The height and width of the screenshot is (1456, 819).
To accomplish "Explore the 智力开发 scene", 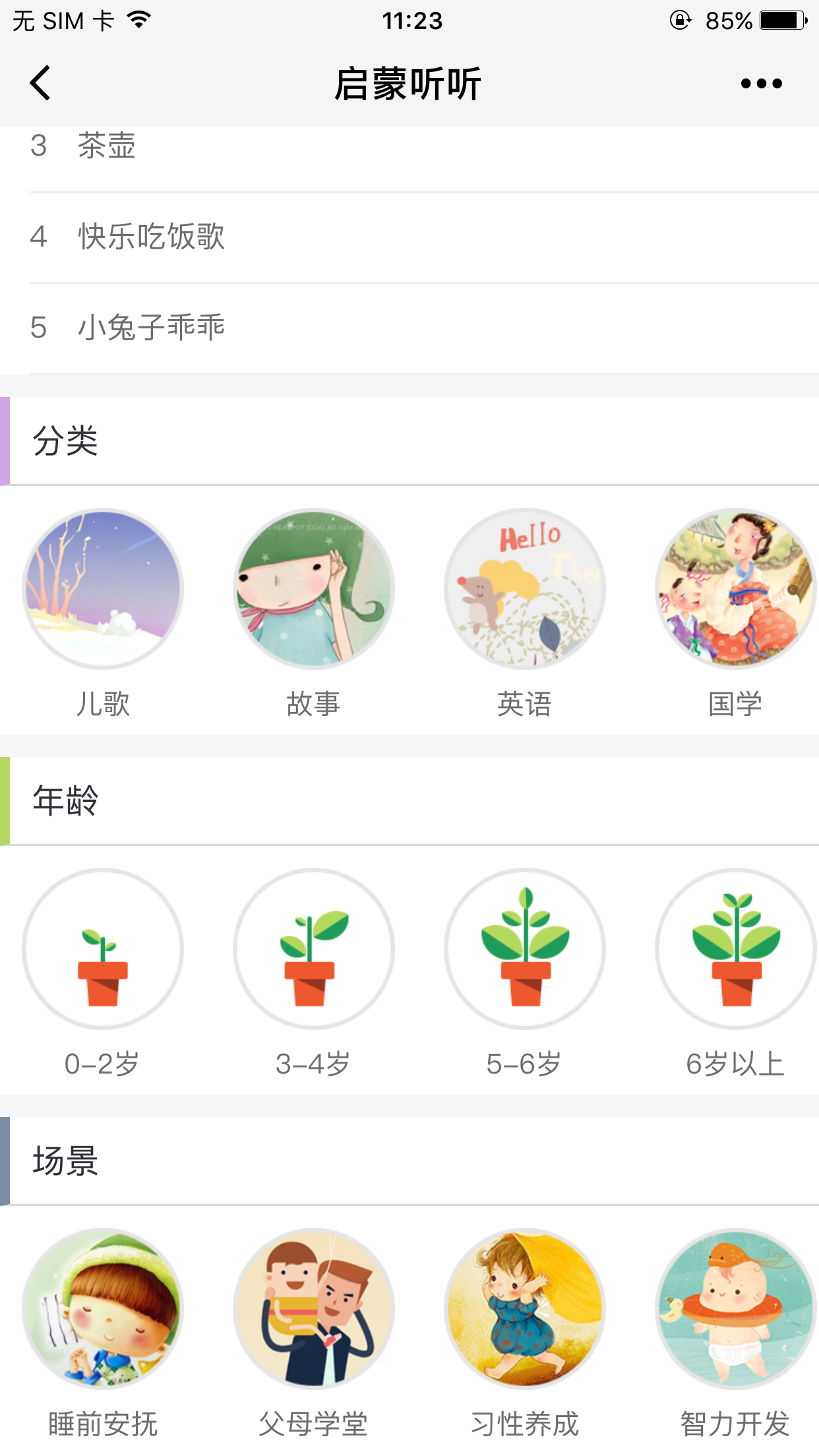I will tap(735, 1309).
